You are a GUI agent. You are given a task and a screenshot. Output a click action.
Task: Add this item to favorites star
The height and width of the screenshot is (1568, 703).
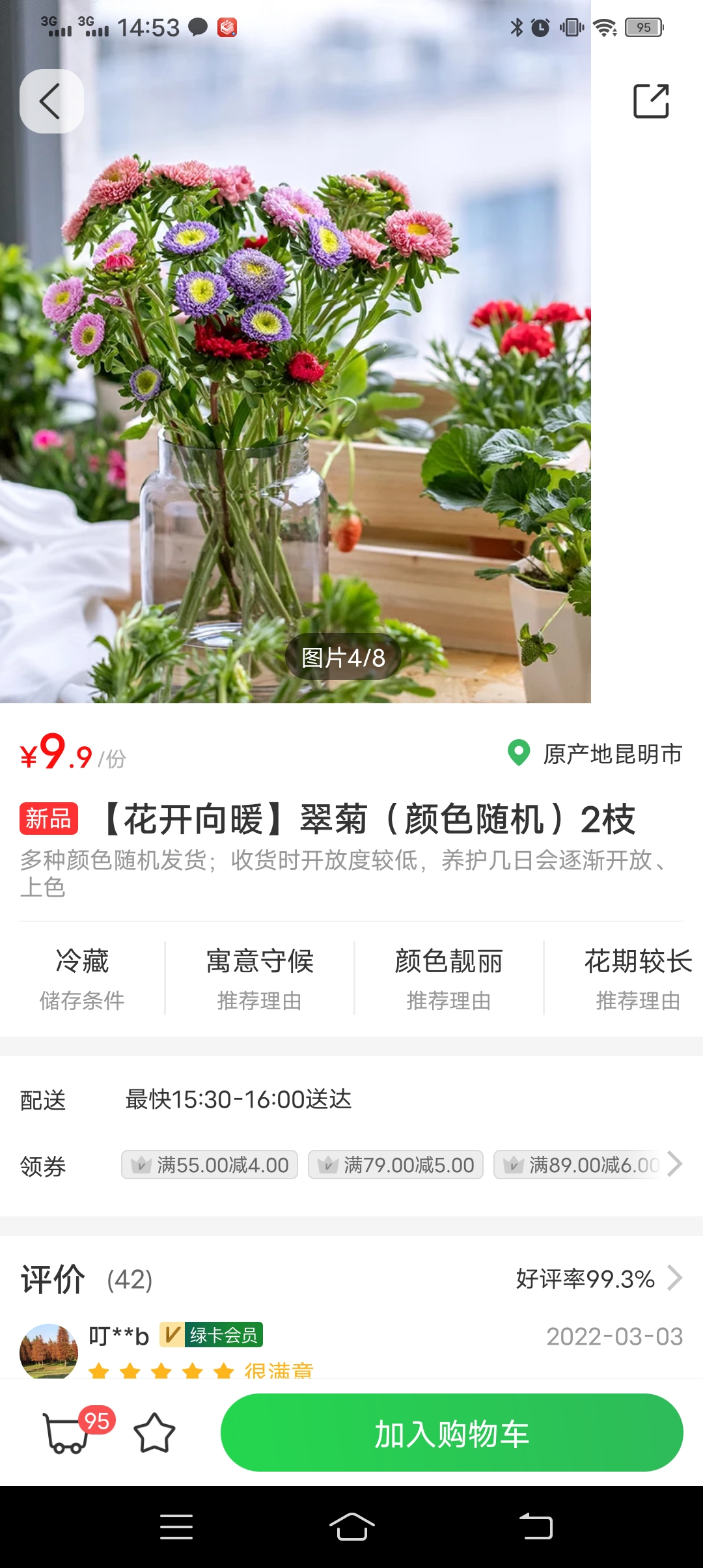pos(154,1433)
